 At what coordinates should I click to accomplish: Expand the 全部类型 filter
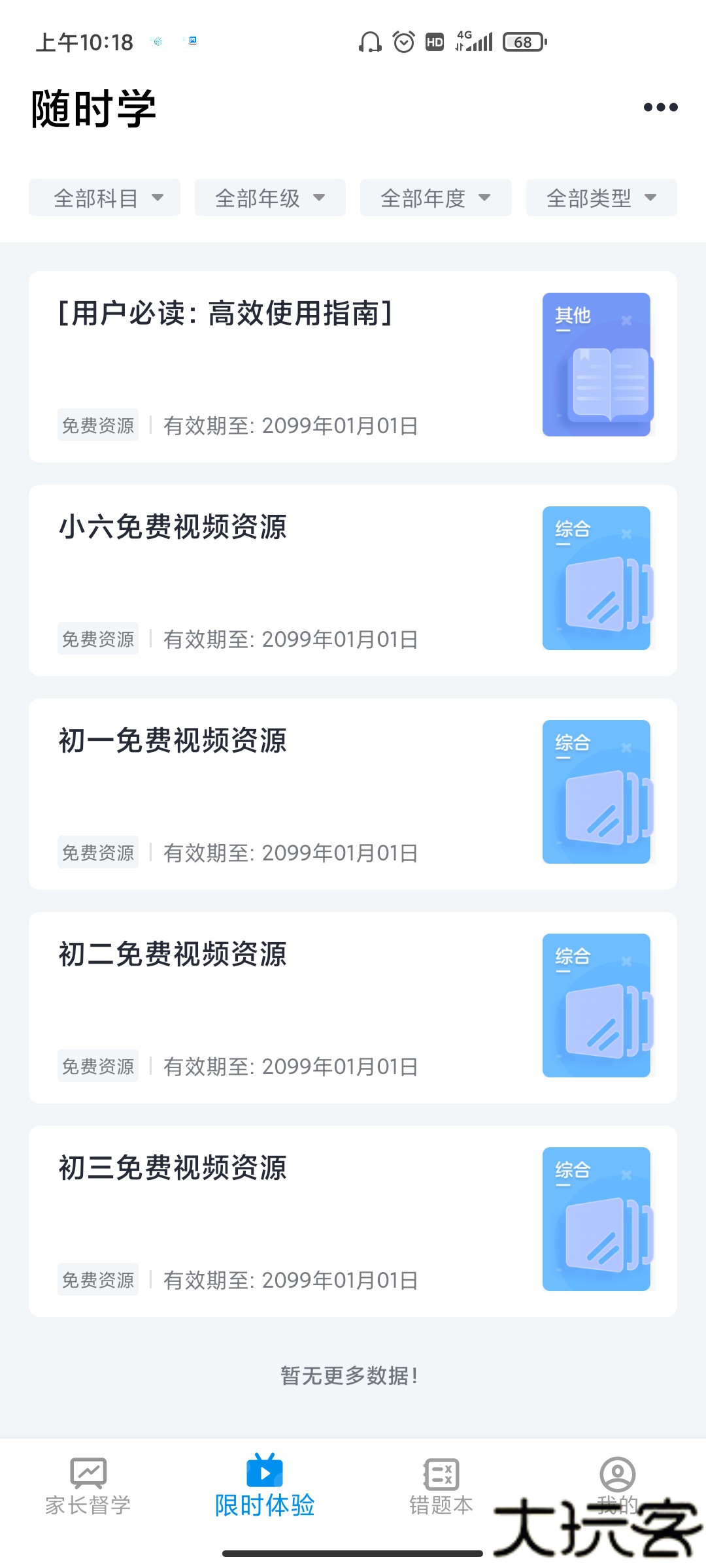600,197
